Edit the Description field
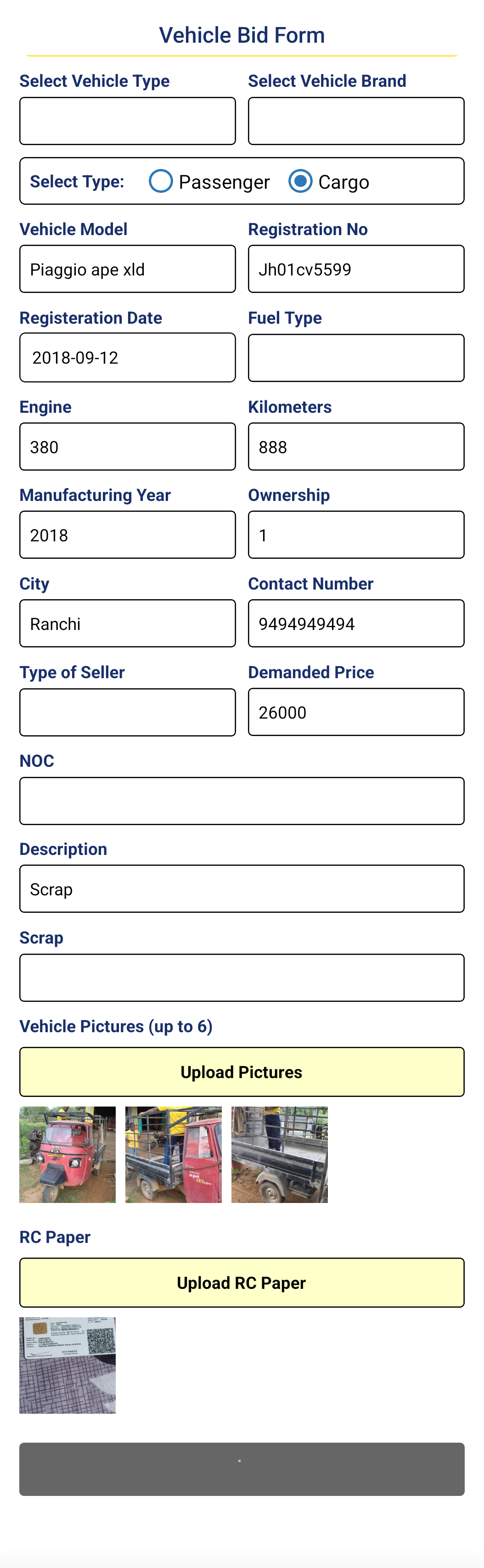Viewport: 484px width, 1568px height. (x=242, y=889)
